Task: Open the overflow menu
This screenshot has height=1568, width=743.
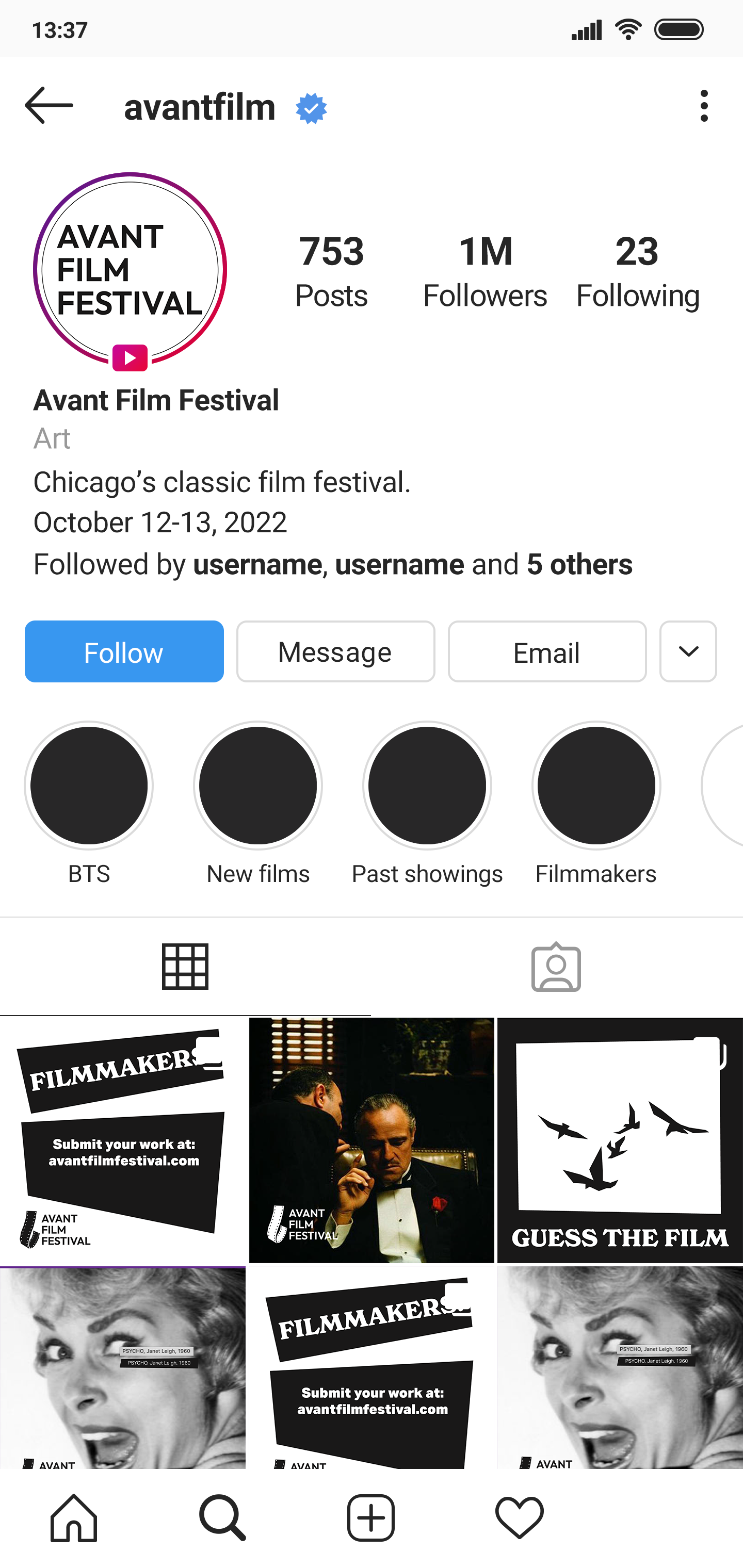Action: [x=704, y=106]
